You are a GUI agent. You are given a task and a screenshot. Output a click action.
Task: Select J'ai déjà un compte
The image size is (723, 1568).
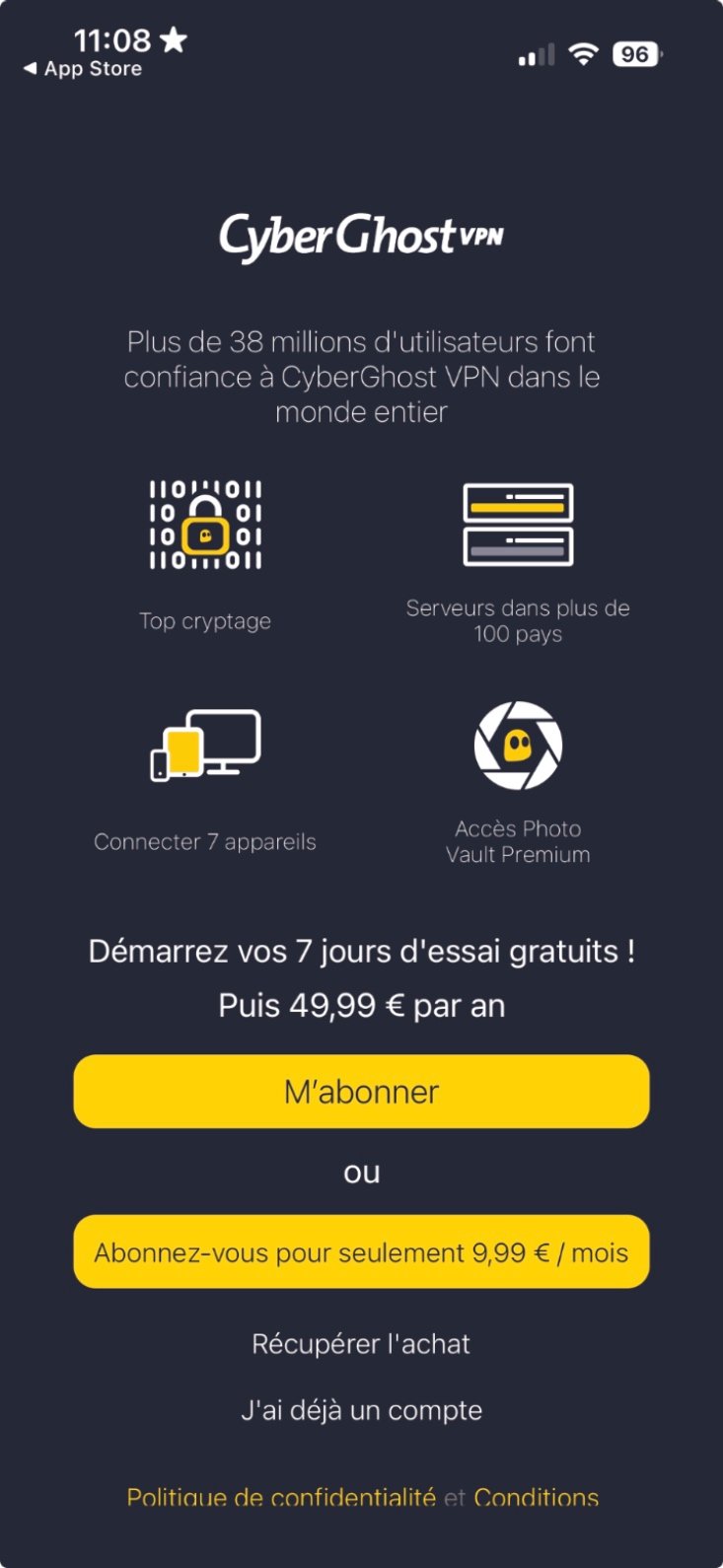coord(361,1410)
